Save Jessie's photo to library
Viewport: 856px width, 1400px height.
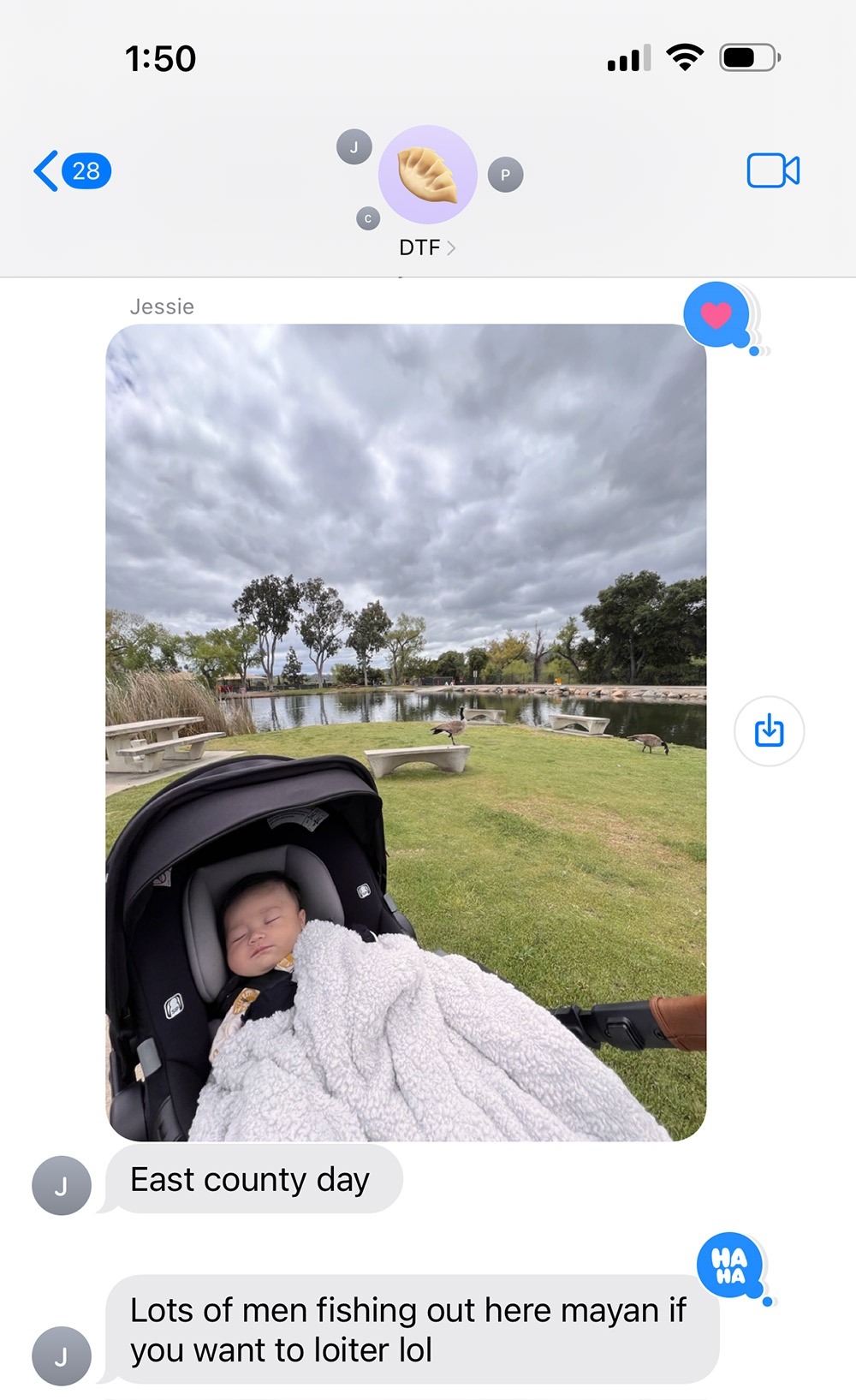(x=769, y=731)
